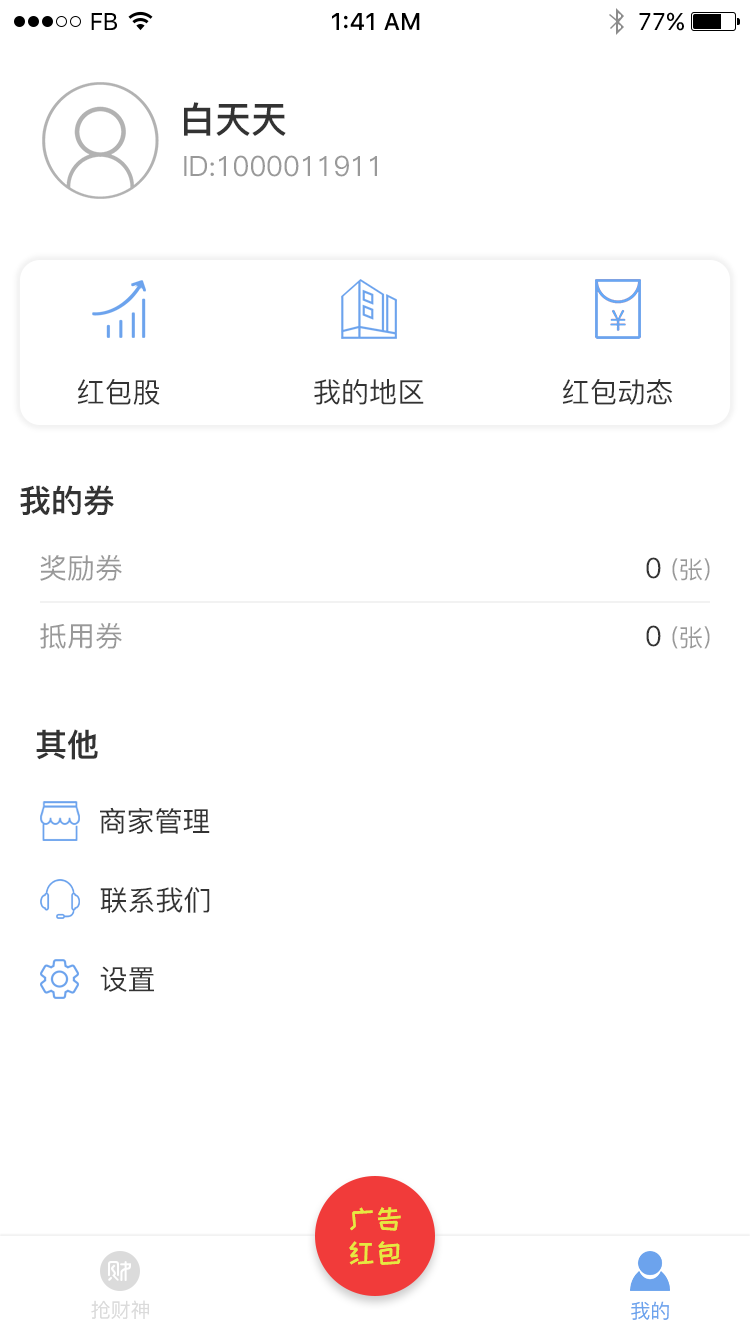Select the 我的 tab
The height and width of the screenshot is (1334, 750).
(x=650, y=1285)
